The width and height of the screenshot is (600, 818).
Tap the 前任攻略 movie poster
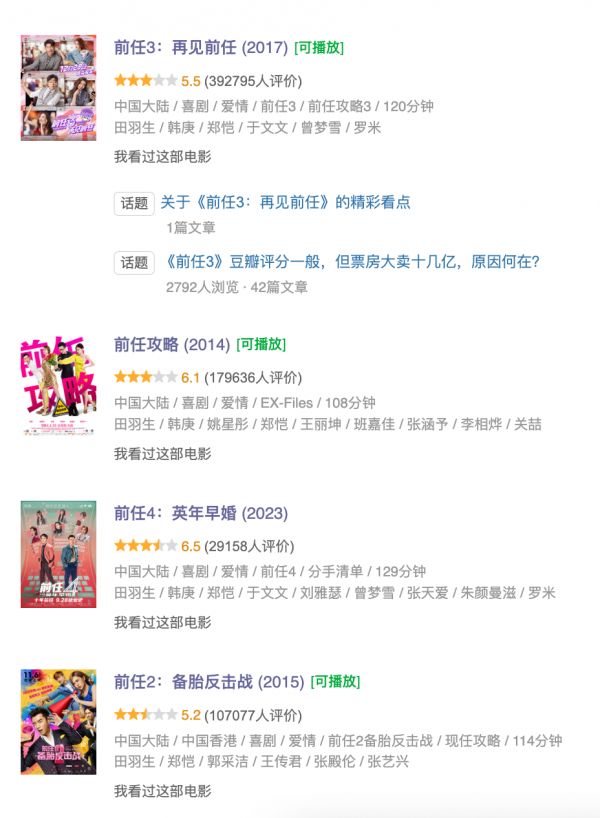coord(58,385)
